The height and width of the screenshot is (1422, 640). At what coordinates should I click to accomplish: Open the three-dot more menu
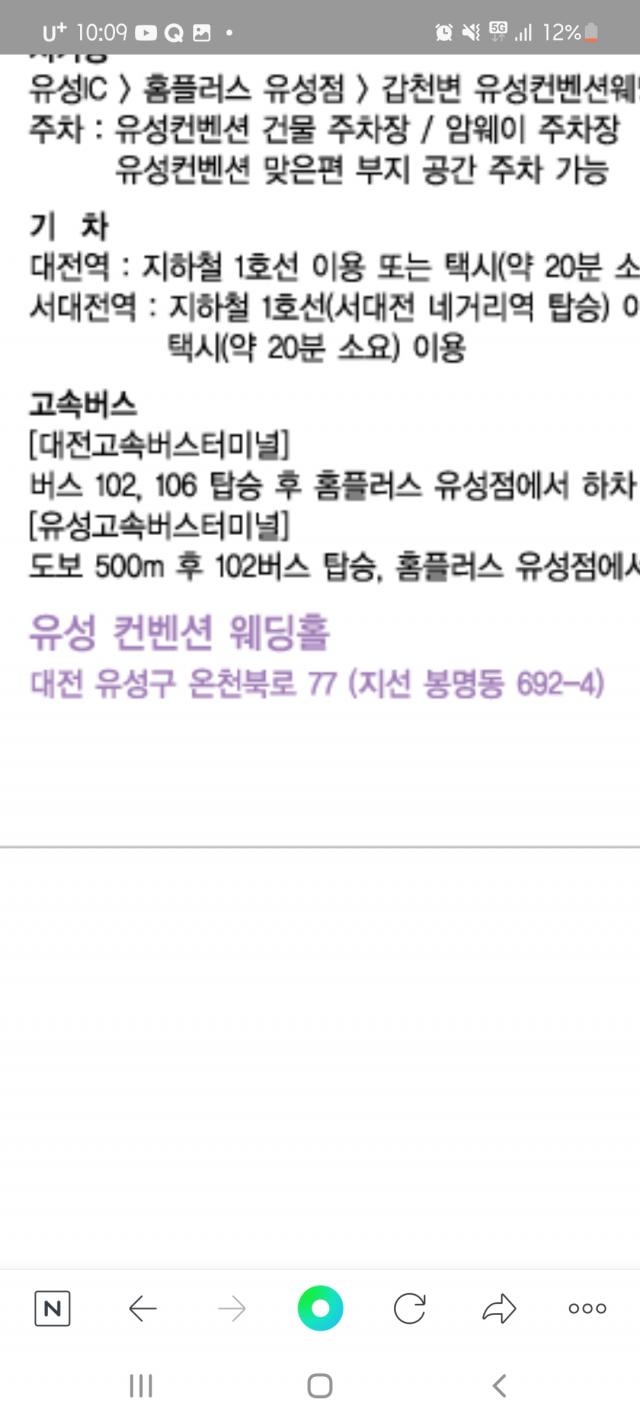click(587, 1308)
